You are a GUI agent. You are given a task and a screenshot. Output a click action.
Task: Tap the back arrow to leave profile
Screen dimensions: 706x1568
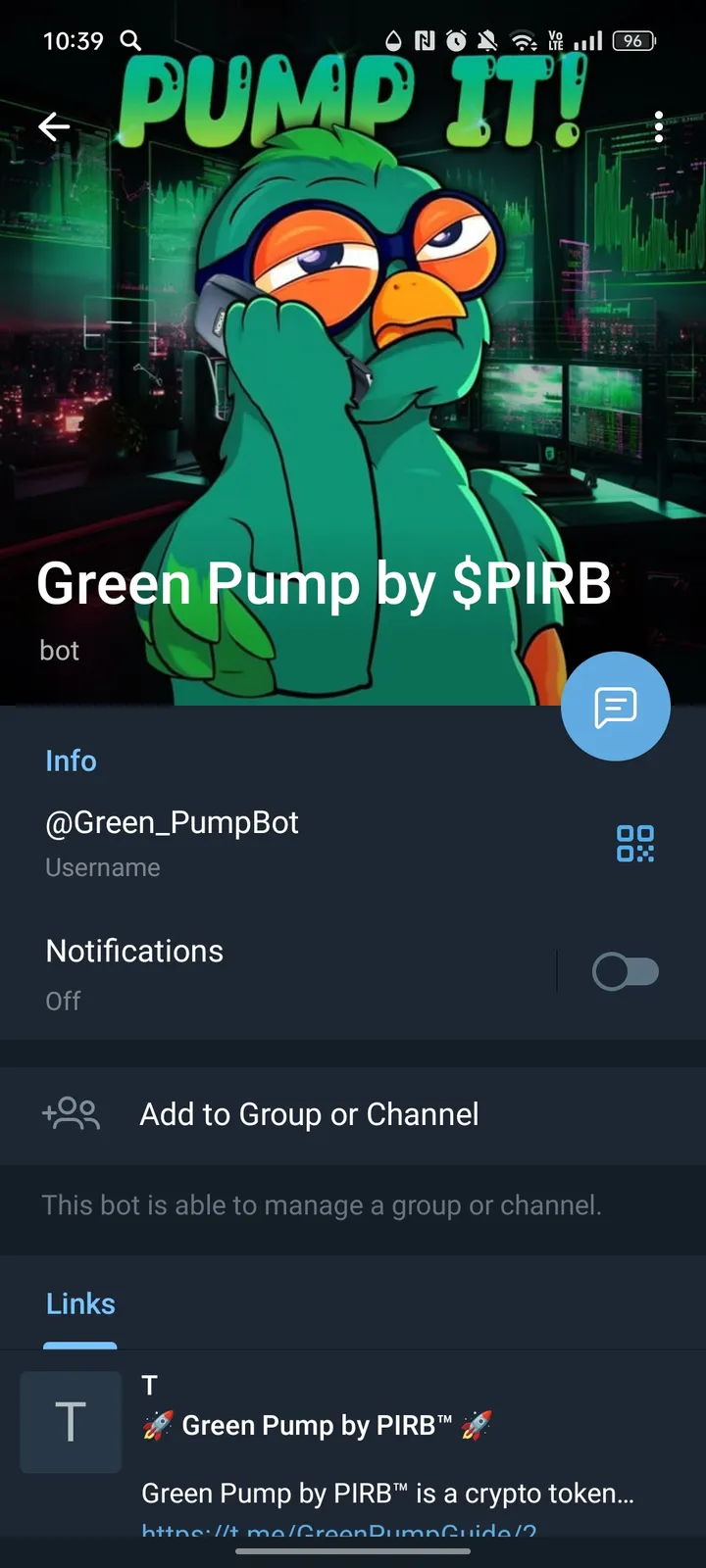(54, 126)
